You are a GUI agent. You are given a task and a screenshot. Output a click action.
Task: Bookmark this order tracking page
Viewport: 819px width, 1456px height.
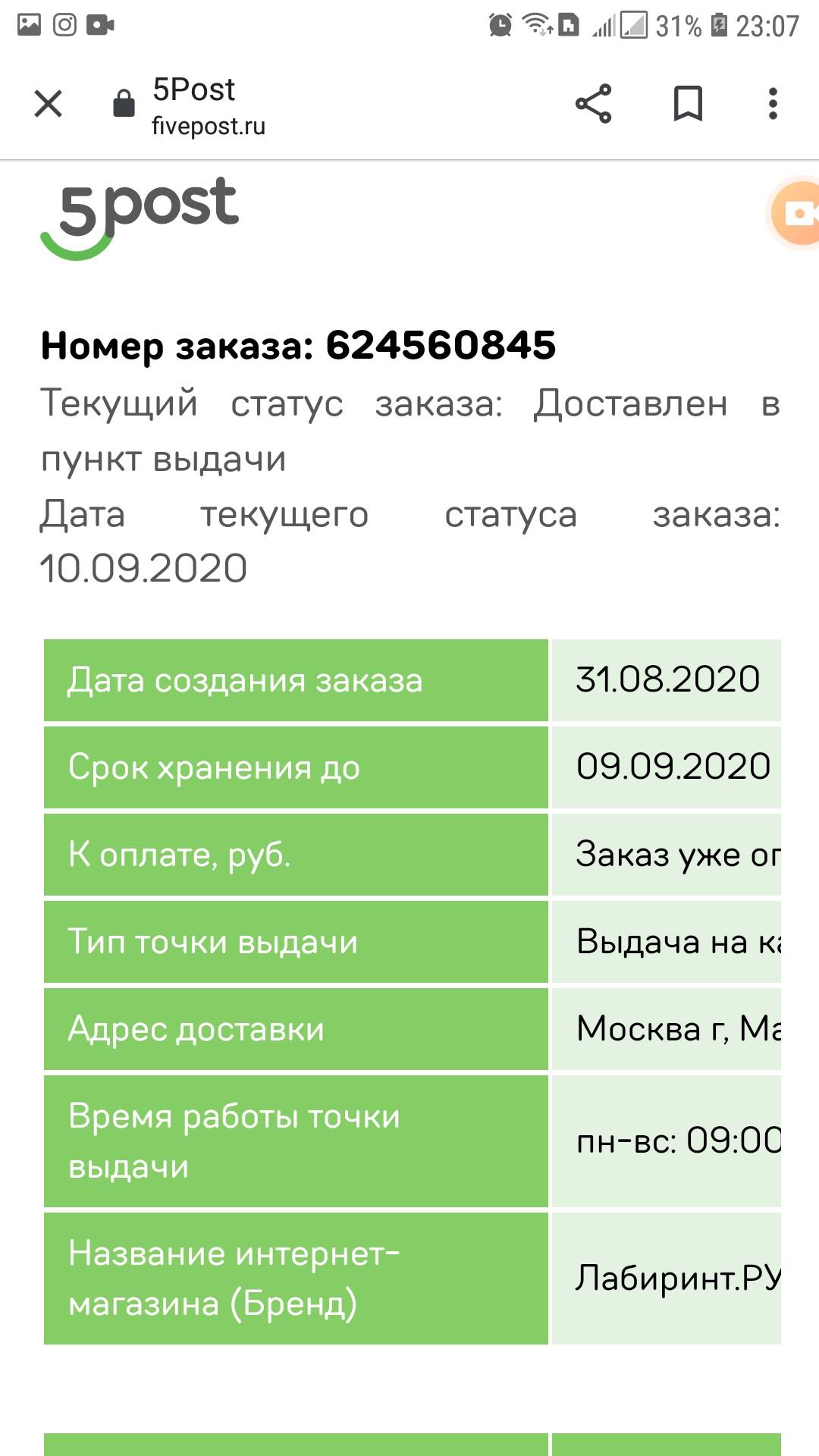tap(688, 104)
